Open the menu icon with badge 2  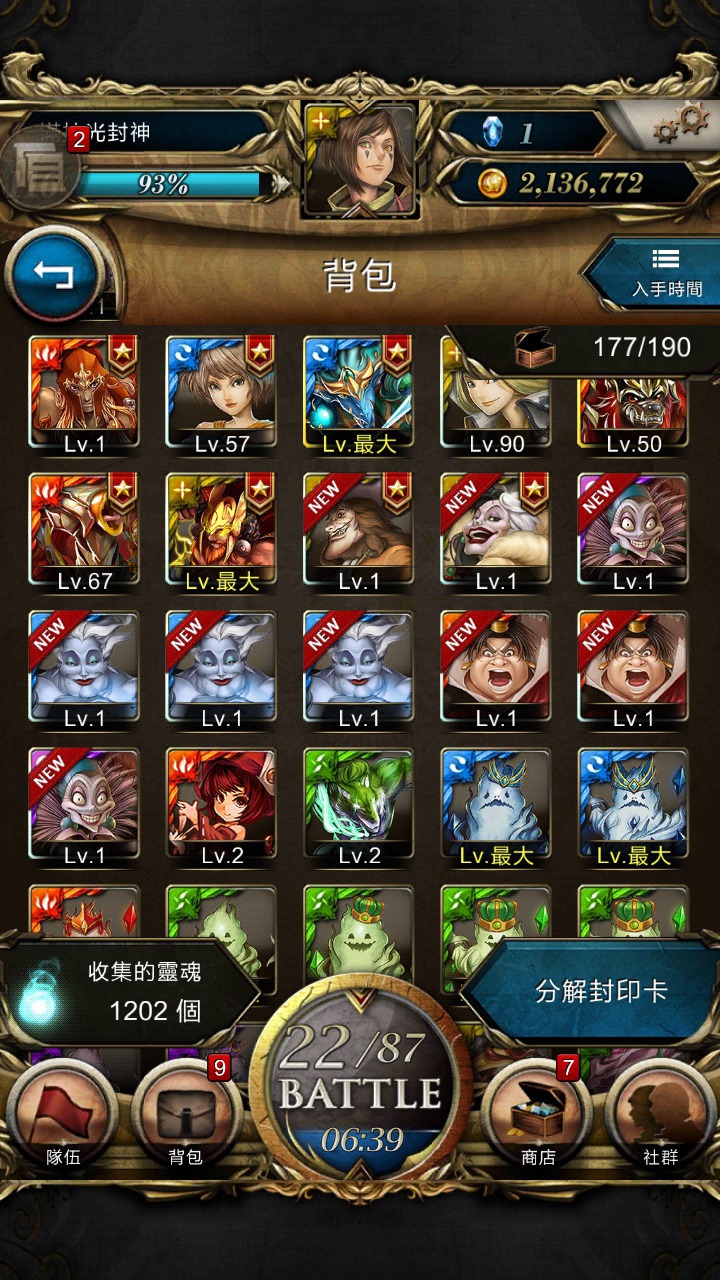pos(41,170)
